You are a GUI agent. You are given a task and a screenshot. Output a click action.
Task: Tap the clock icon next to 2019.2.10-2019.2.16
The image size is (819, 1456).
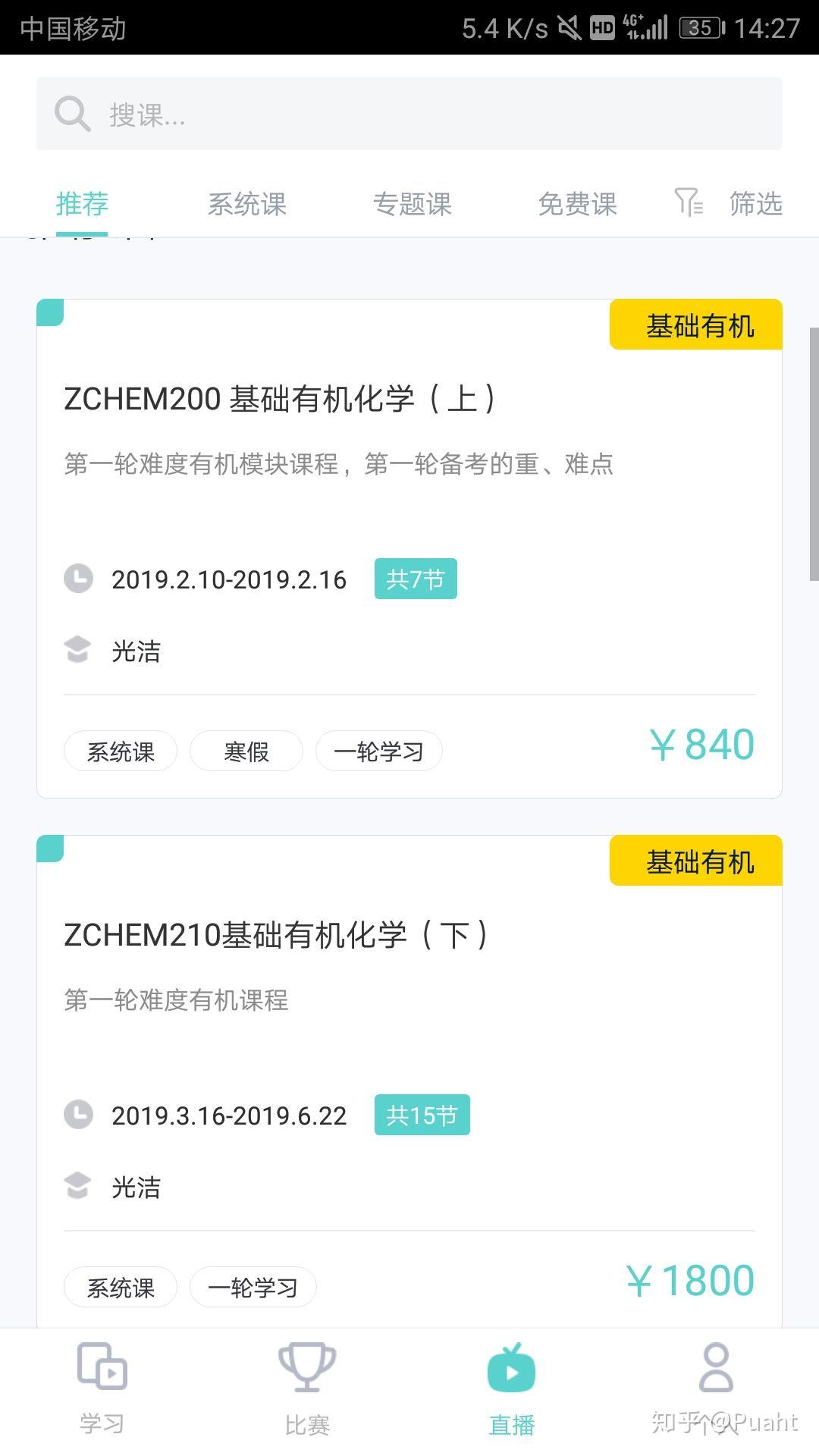tap(78, 578)
